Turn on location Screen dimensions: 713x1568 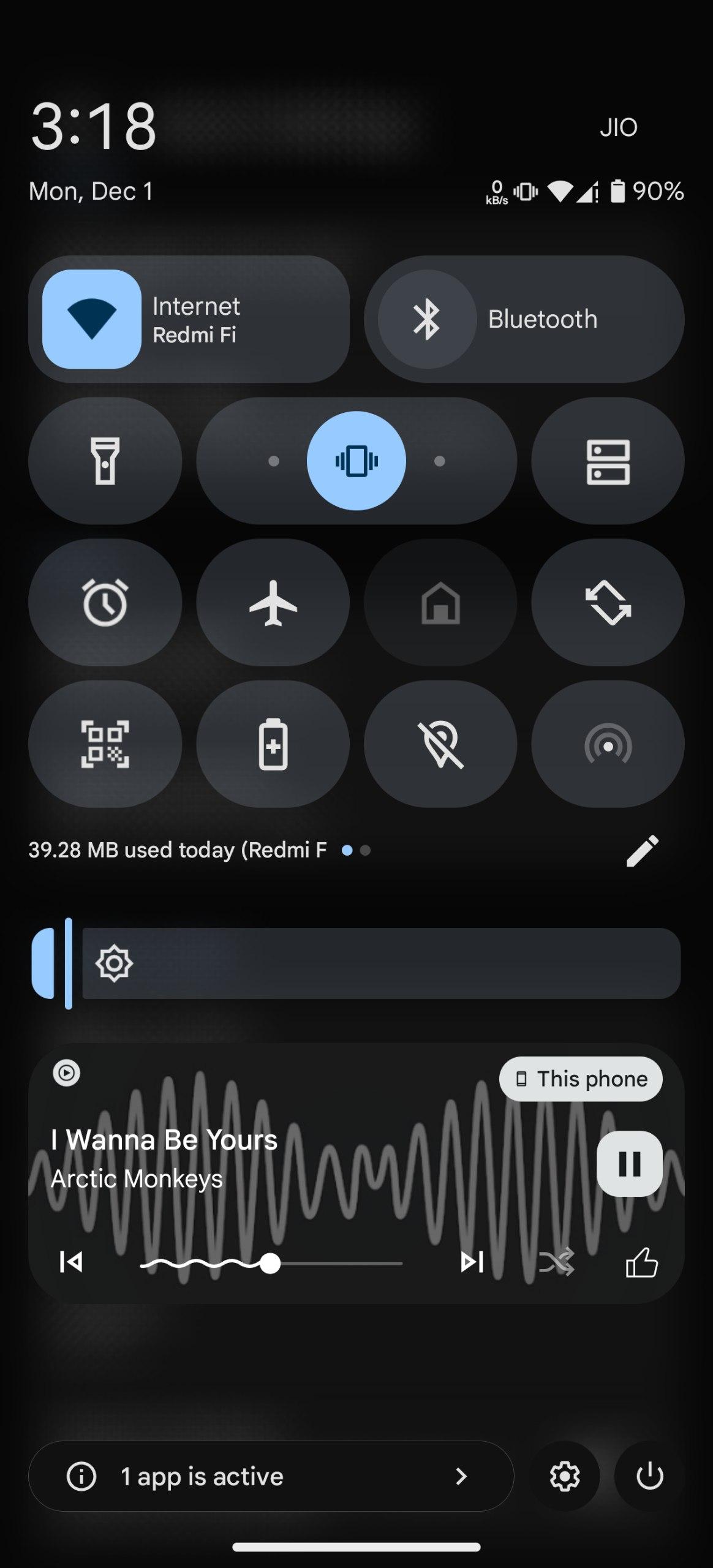[440, 744]
